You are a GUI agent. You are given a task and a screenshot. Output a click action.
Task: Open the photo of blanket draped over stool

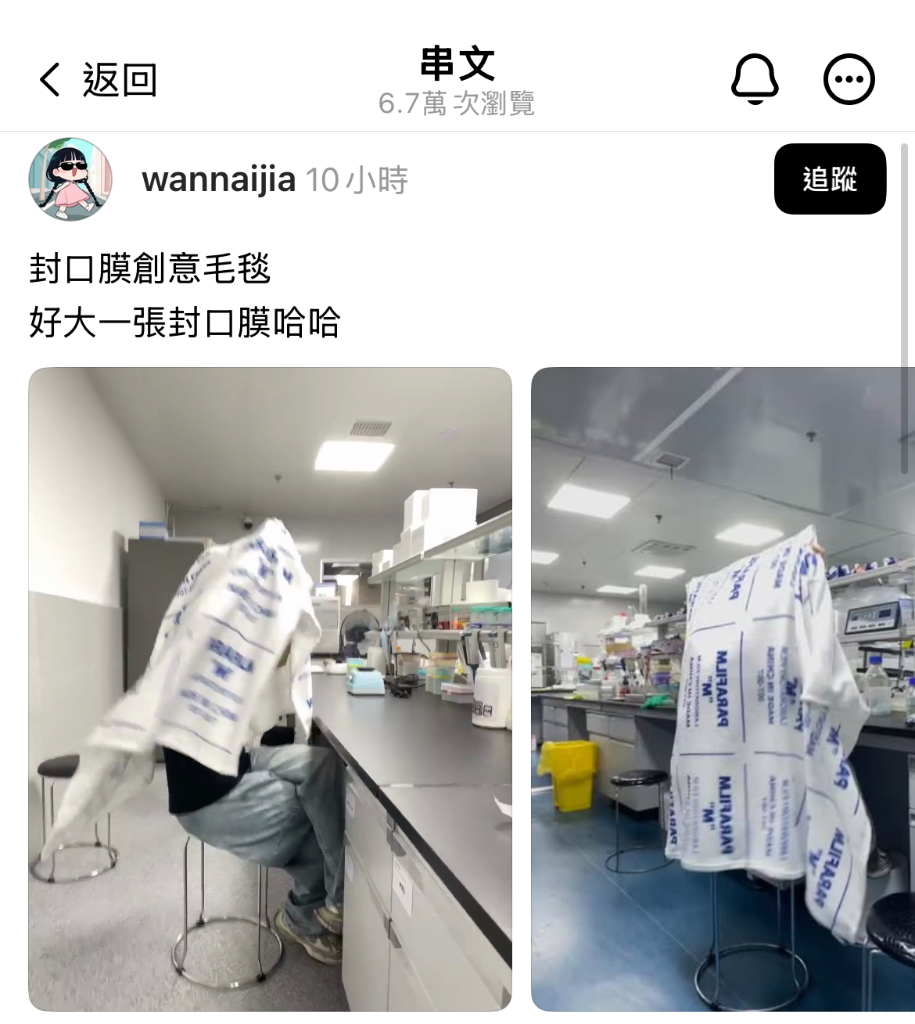(722, 689)
